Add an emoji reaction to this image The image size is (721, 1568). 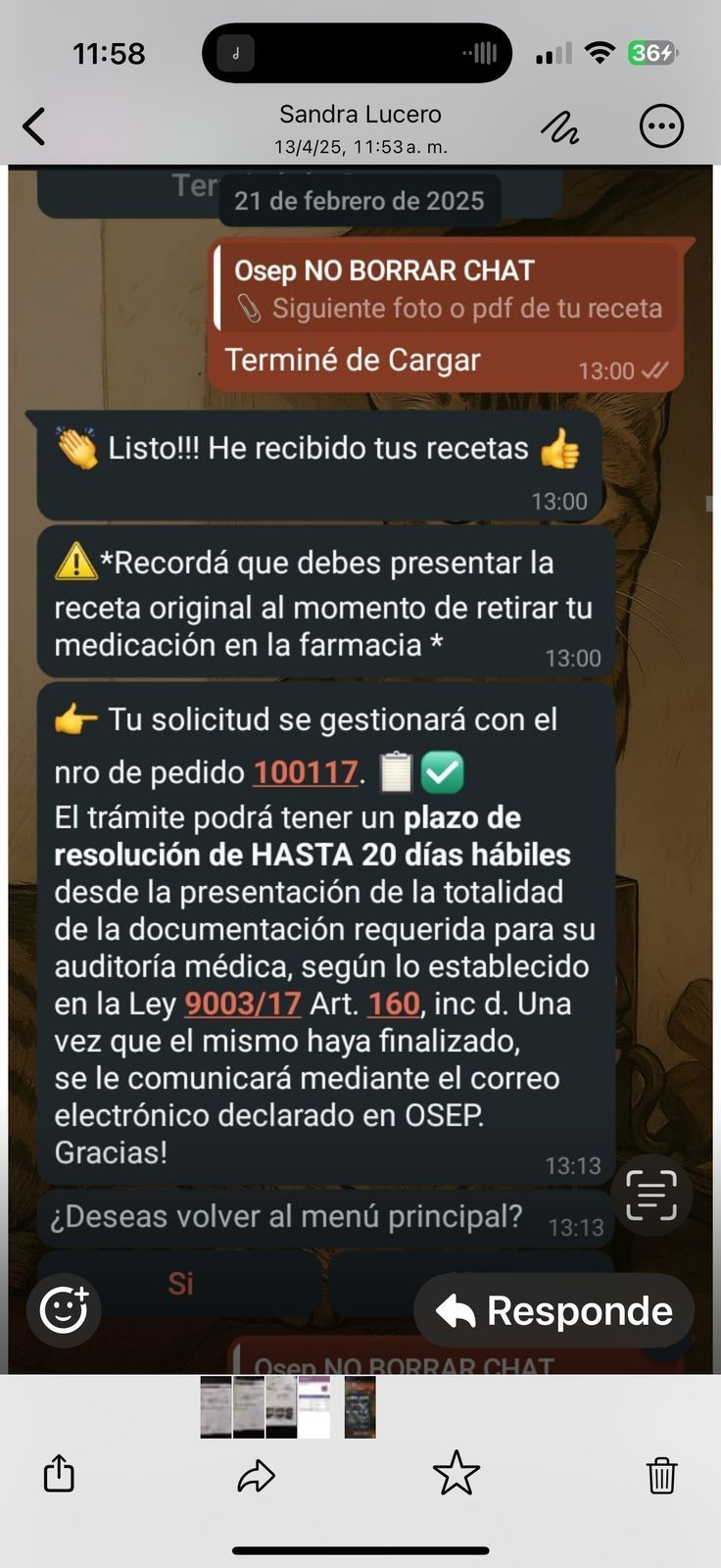(x=65, y=1308)
